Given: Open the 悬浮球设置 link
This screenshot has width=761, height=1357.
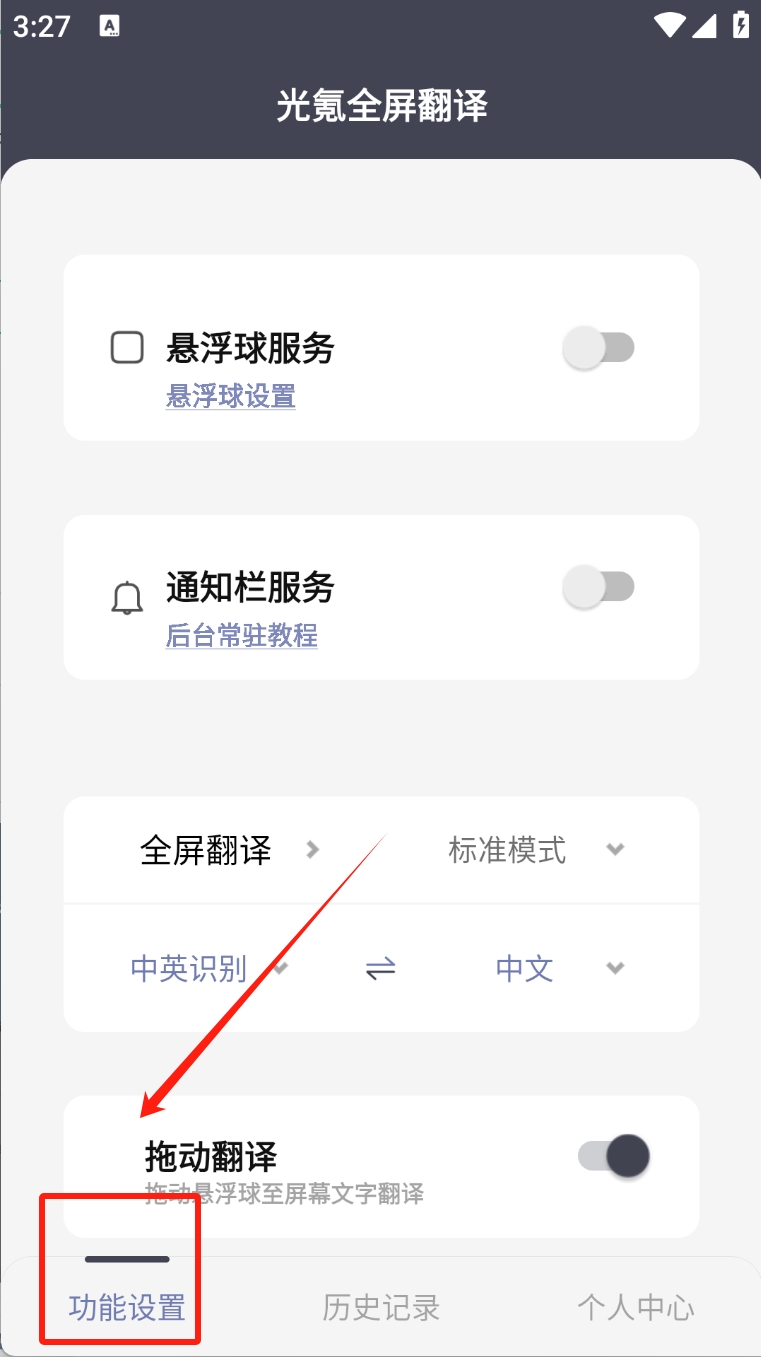Looking at the screenshot, I should (231, 396).
